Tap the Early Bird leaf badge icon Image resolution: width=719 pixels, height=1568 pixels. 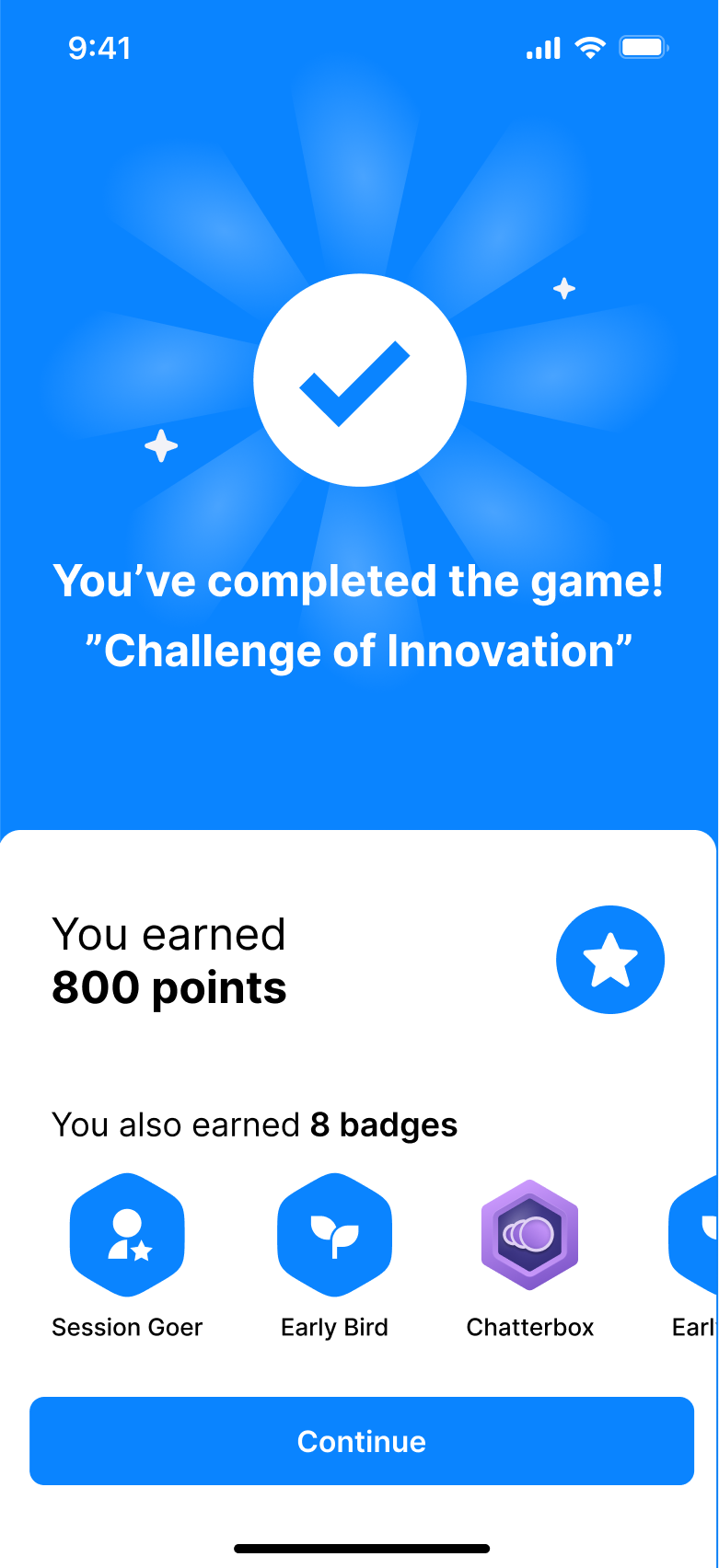[x=334, y=1235]
